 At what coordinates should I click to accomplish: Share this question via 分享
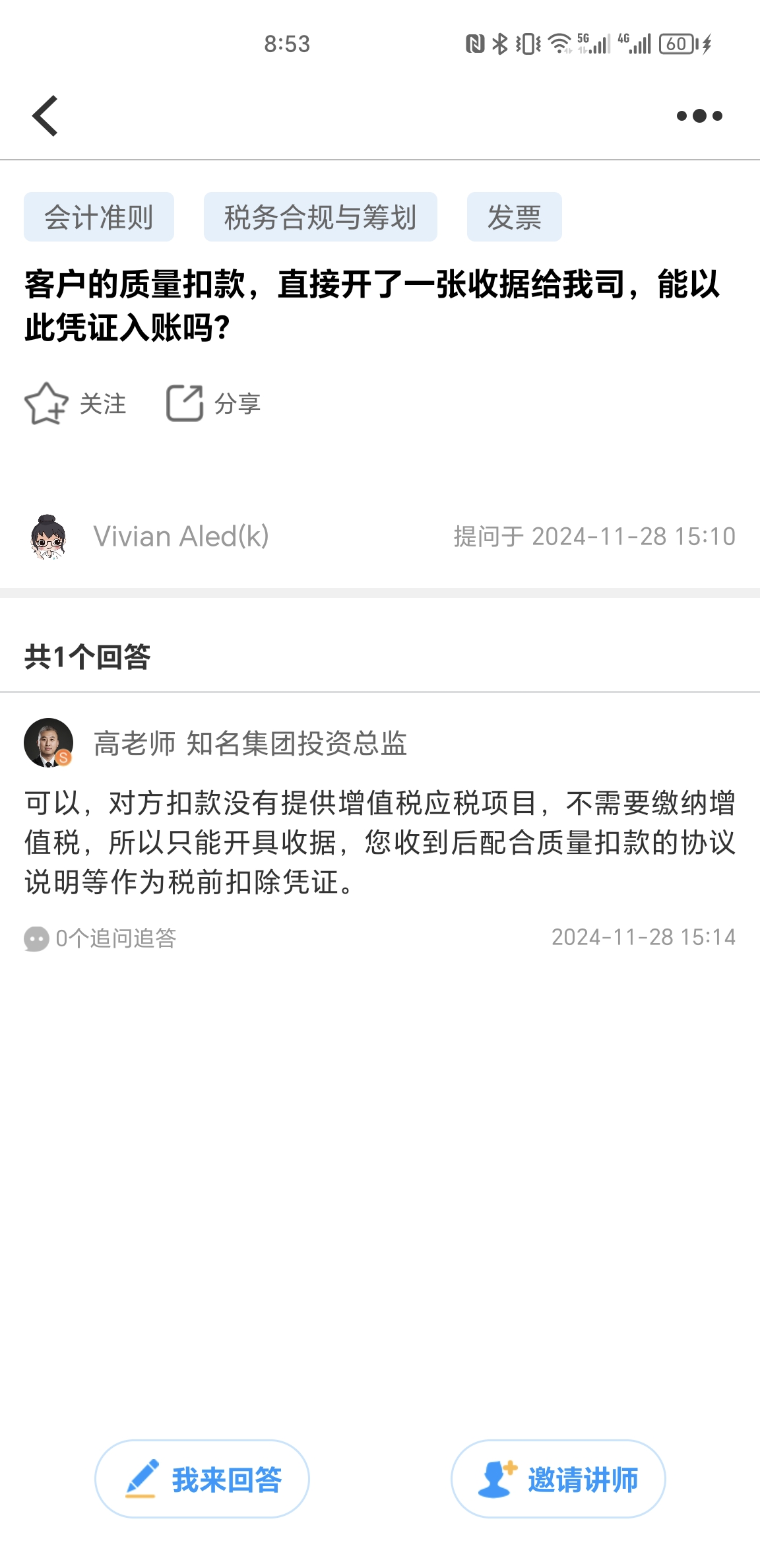coord(214,403)
